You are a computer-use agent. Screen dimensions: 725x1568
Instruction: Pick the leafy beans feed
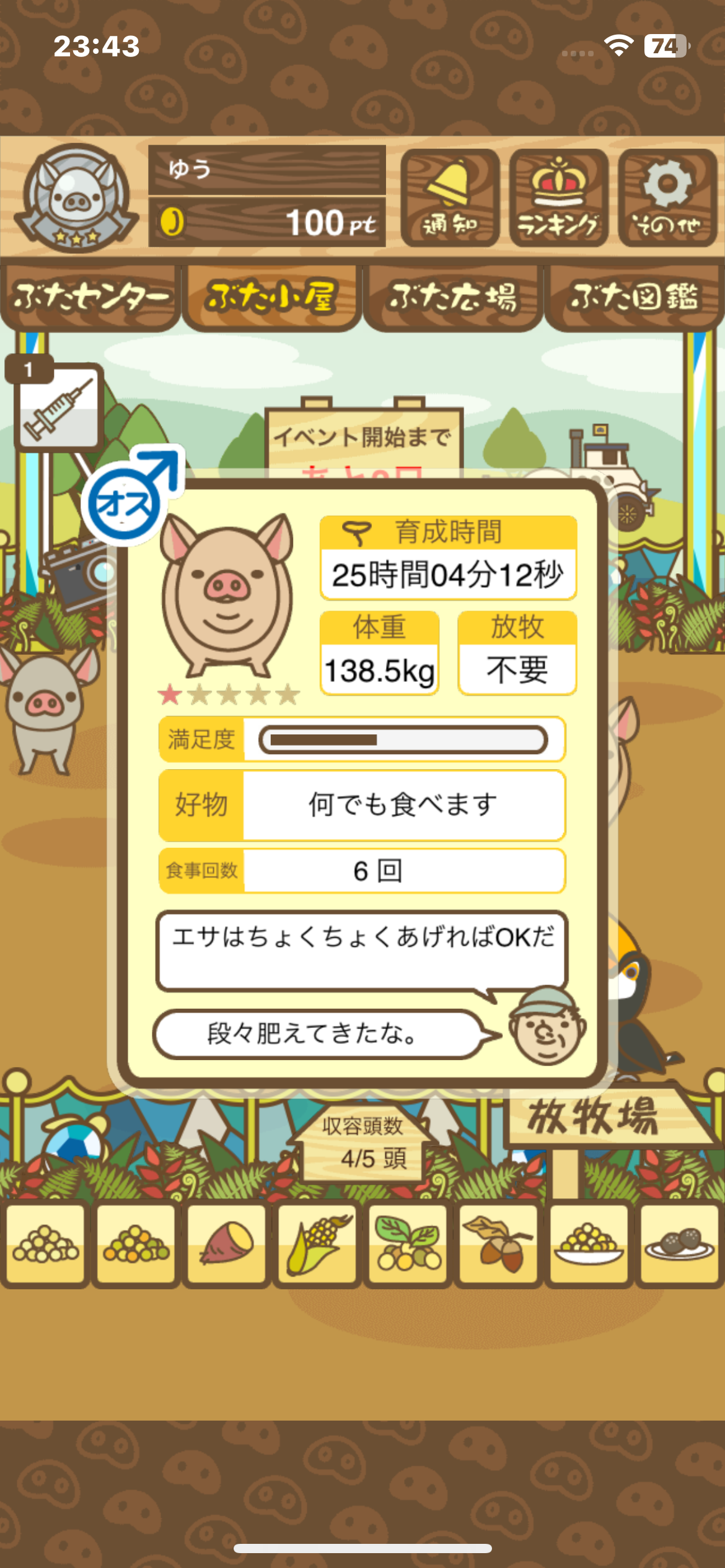[408, 1244]
